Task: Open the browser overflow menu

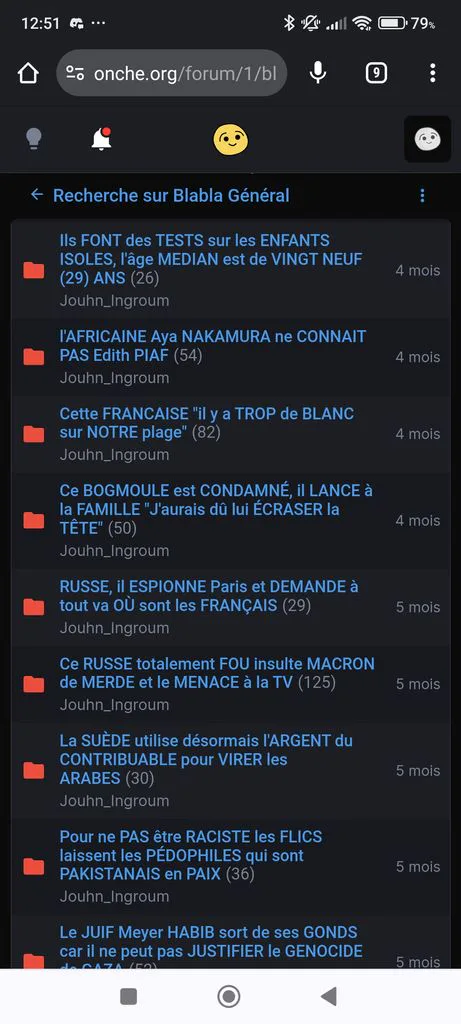Action: [432, 73]
